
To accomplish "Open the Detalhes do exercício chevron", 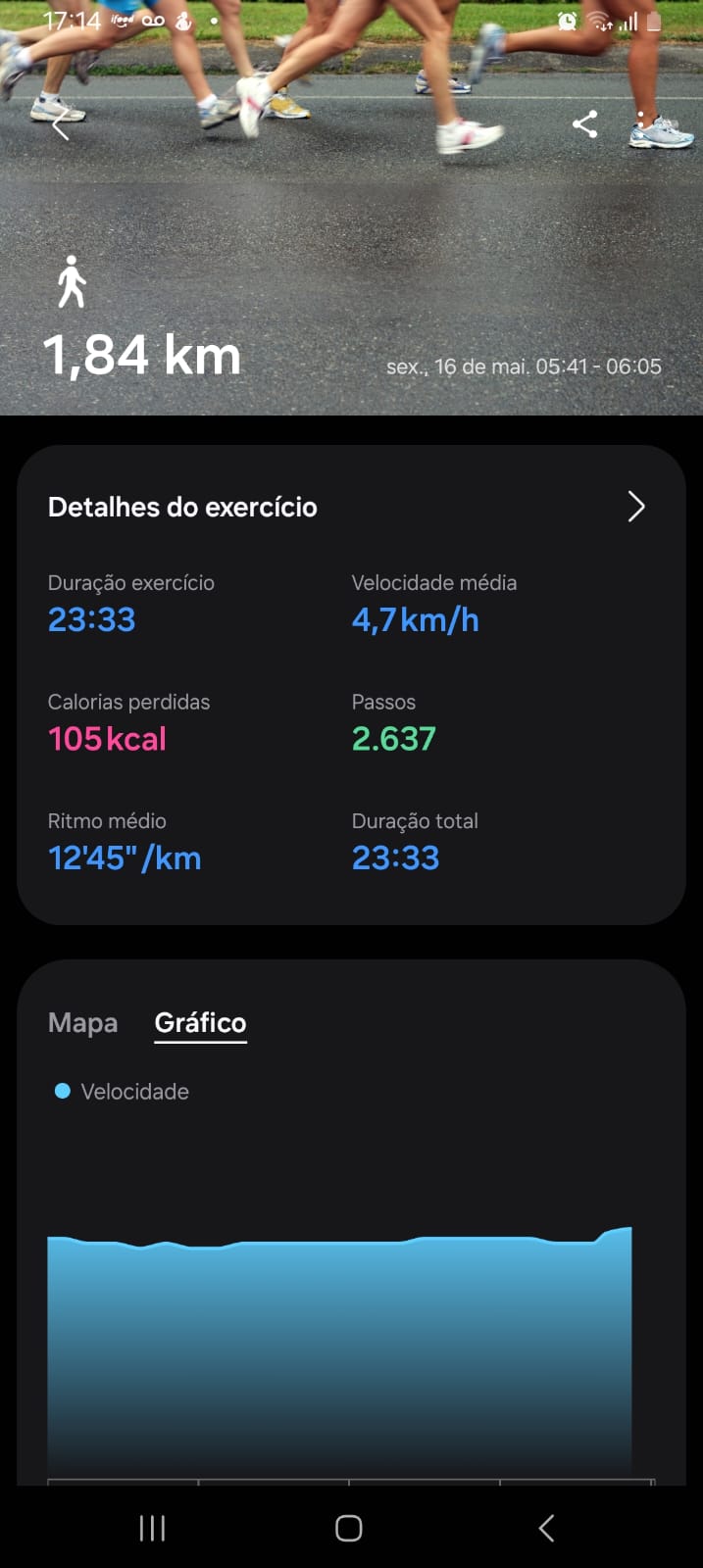I will [x=636, y=507].
